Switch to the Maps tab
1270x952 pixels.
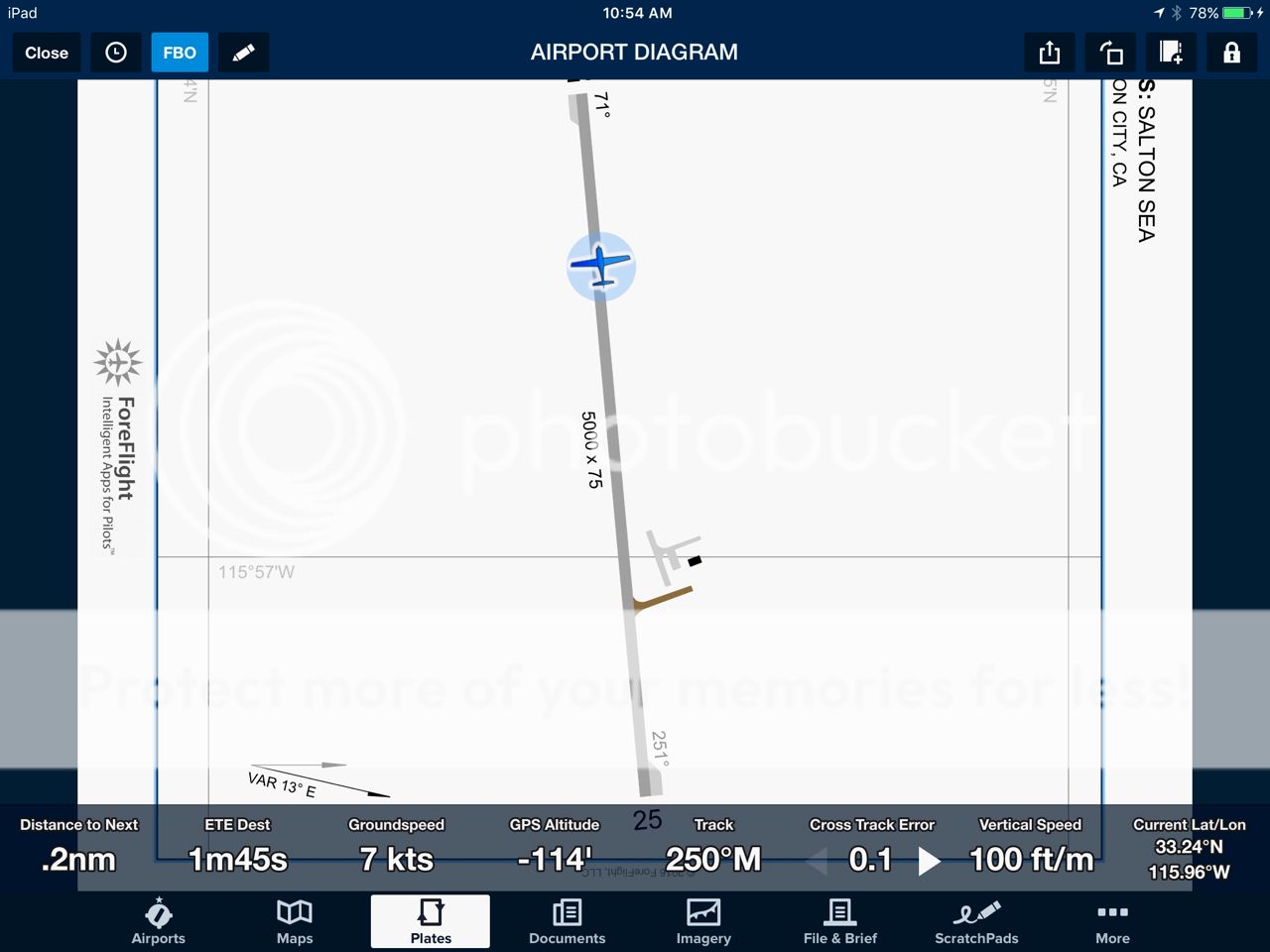[x=295, y=921]
